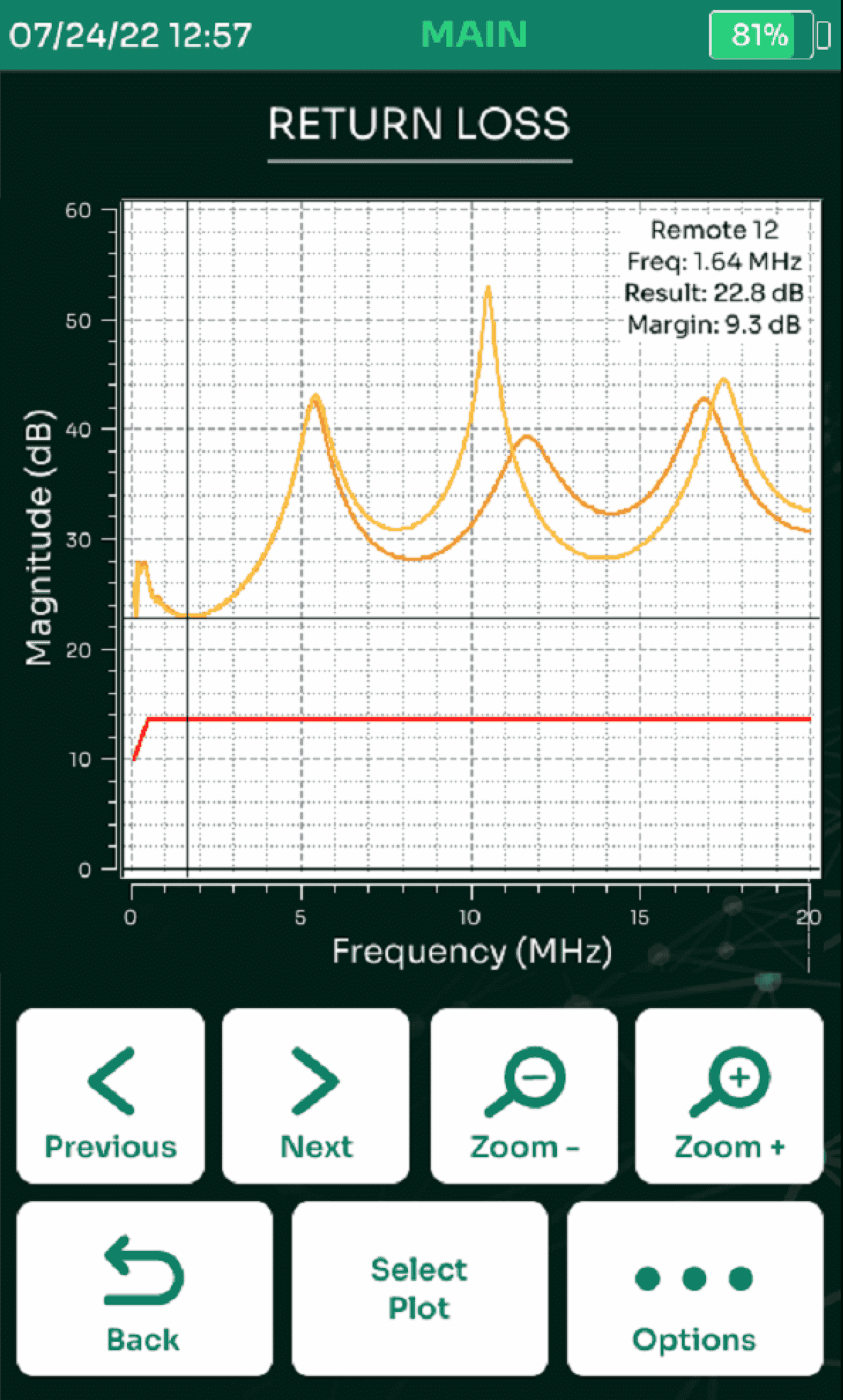This screenshot has height=1400, width=843.
Task: Tap Zoom – to zoom out
Action: tap(524, 1095)
